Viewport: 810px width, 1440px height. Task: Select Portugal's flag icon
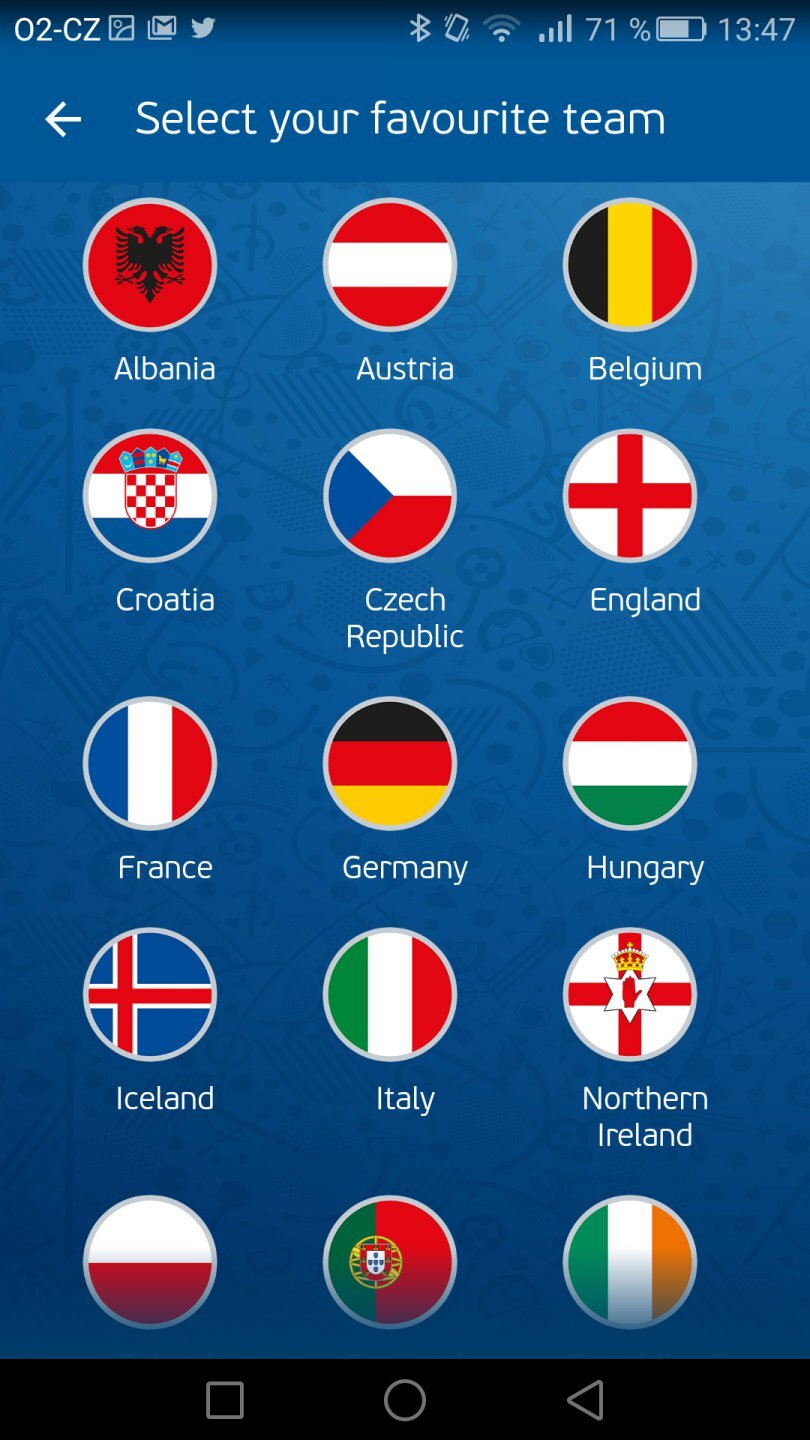390,1262
